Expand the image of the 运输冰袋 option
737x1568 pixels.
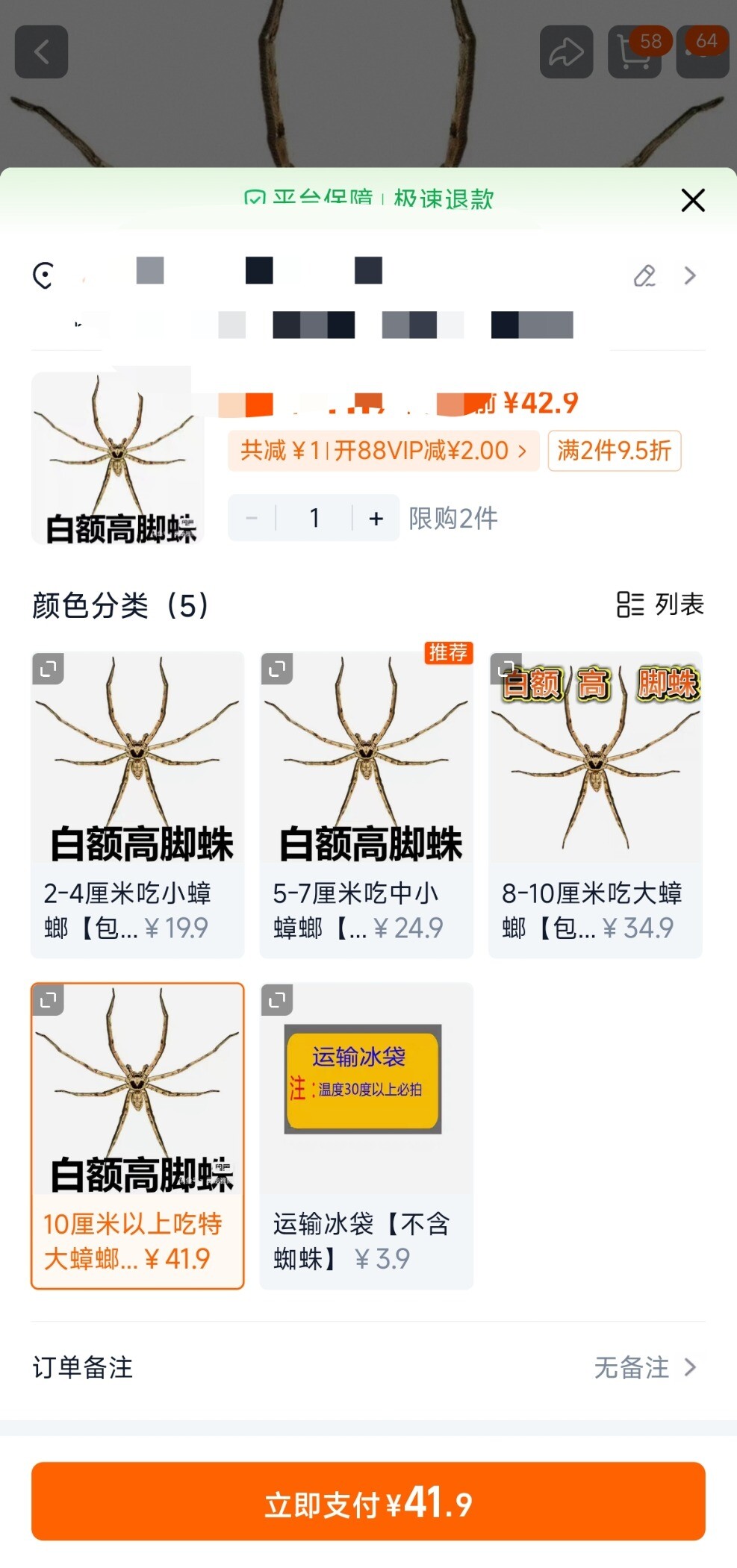pyautogui.click(x=277, y=1000)
